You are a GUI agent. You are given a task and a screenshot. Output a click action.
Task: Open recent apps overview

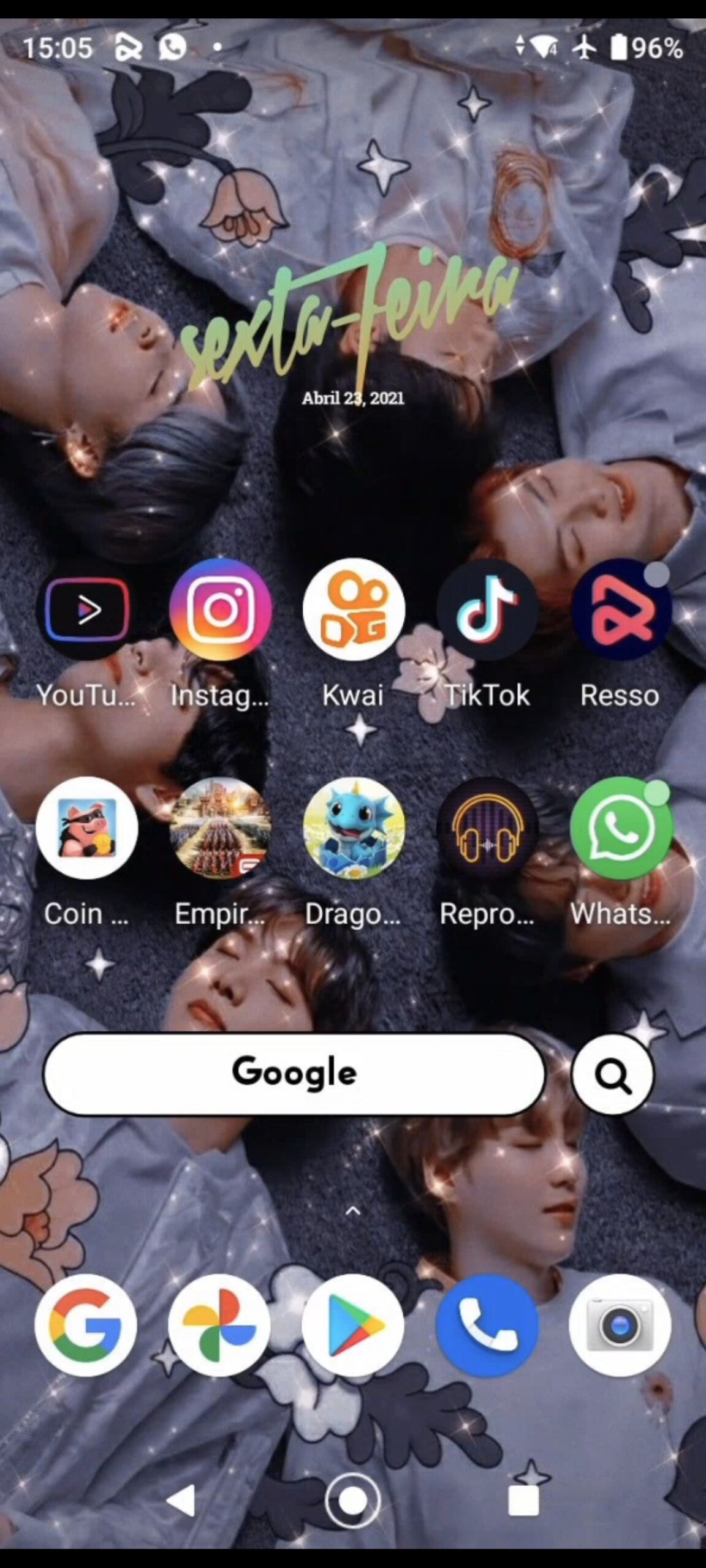click(523, 1501)
